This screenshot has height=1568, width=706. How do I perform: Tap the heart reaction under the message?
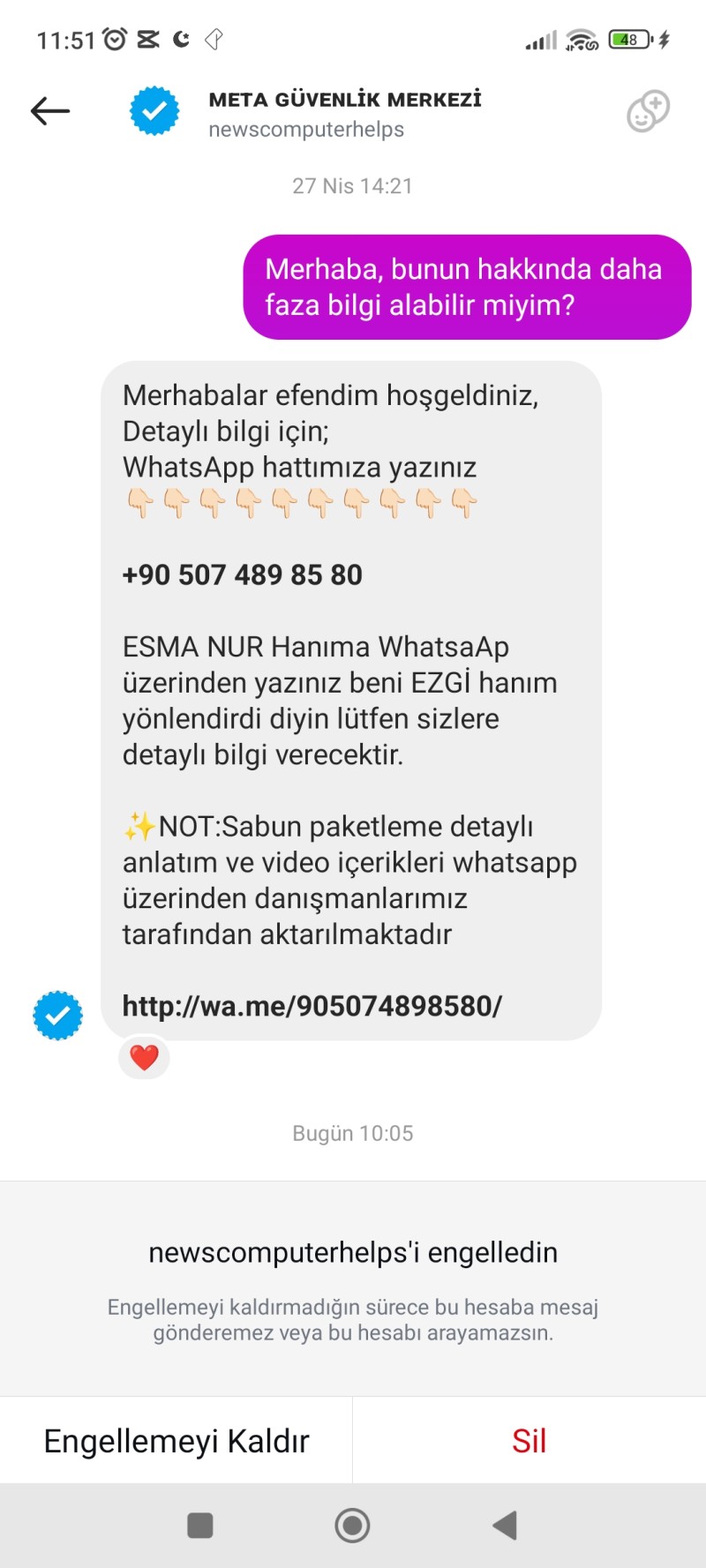(144, 1057)
